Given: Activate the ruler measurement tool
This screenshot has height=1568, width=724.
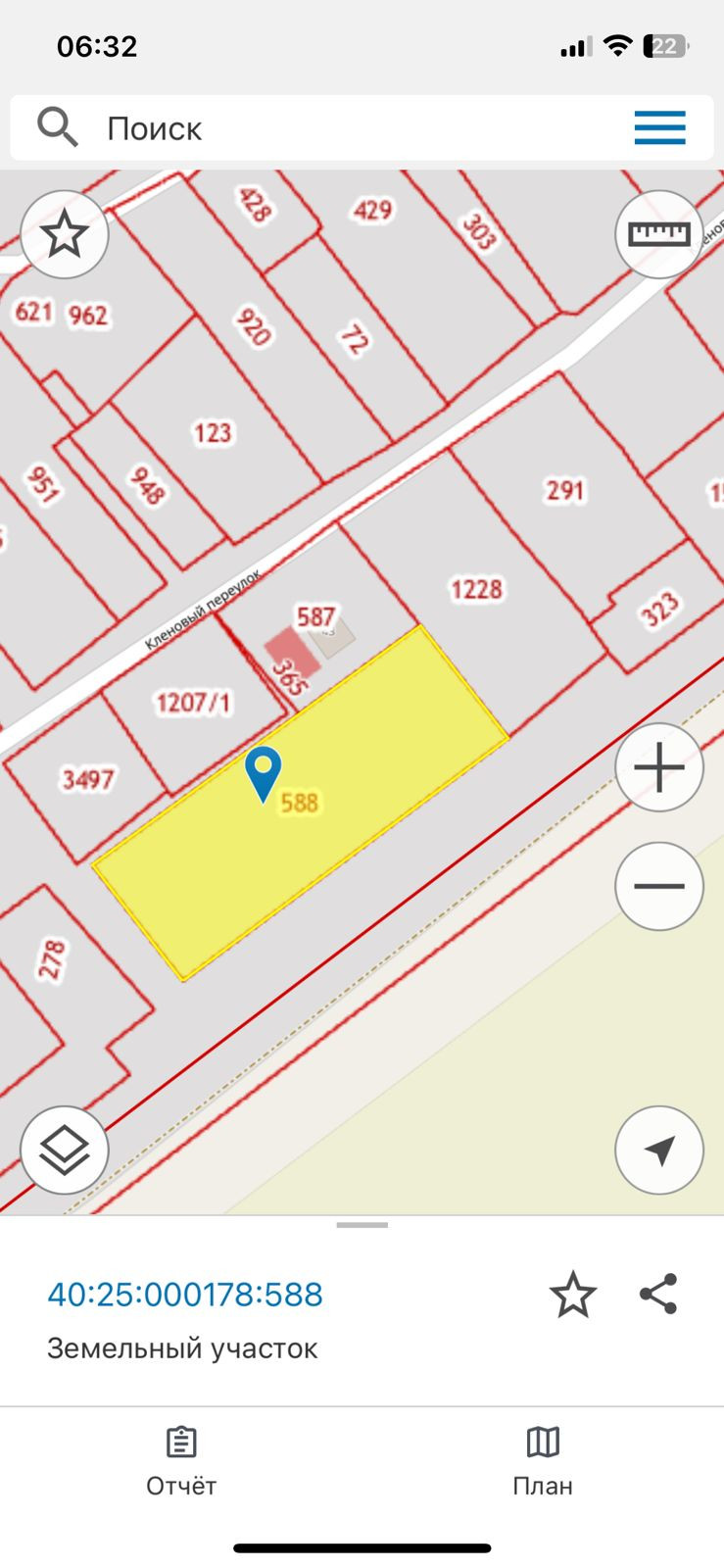Looking at the screenshot, I should (659, 234).
